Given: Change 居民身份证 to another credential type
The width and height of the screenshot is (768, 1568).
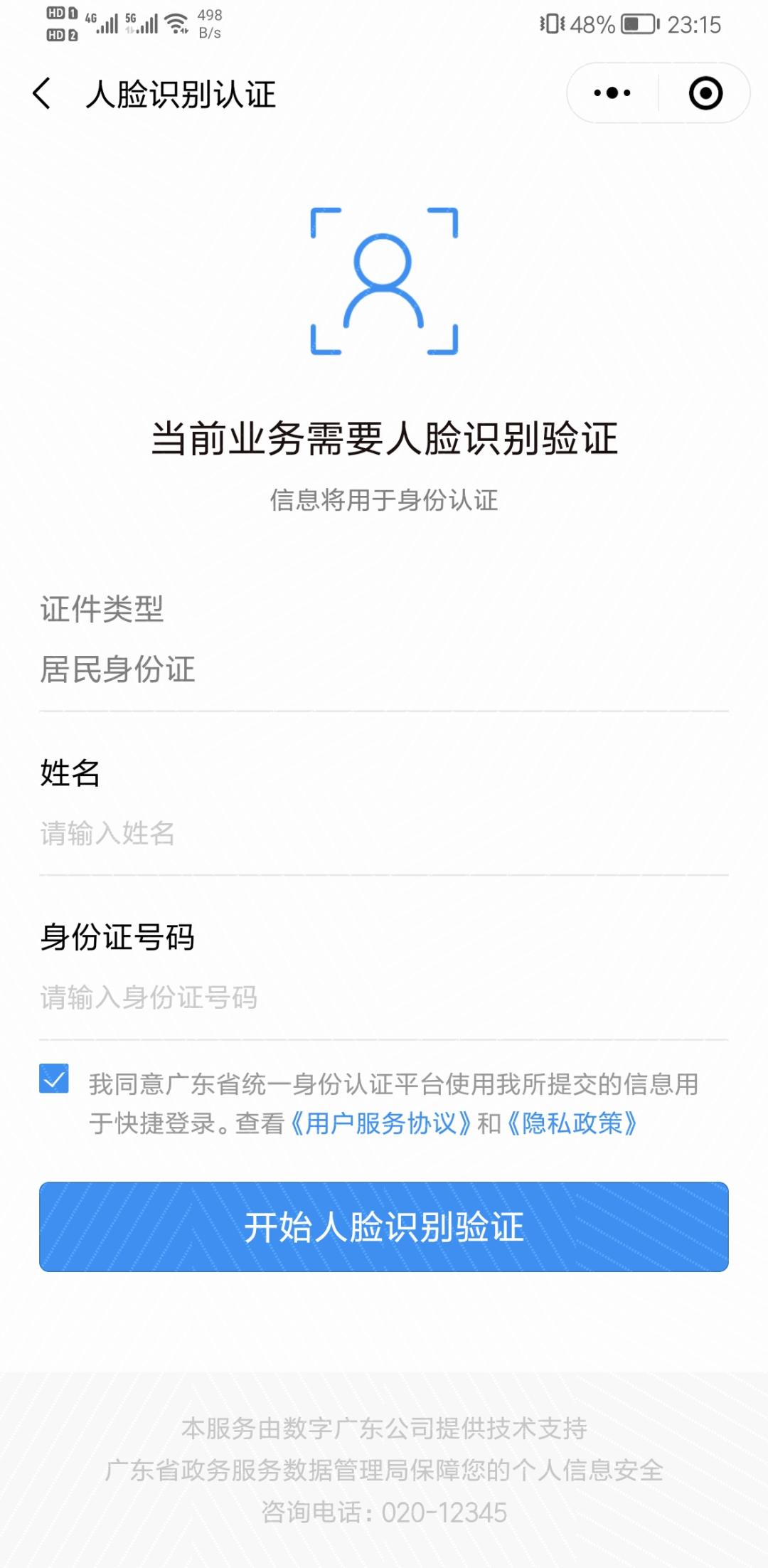Looking at the screenshot, I should (117, 669).
